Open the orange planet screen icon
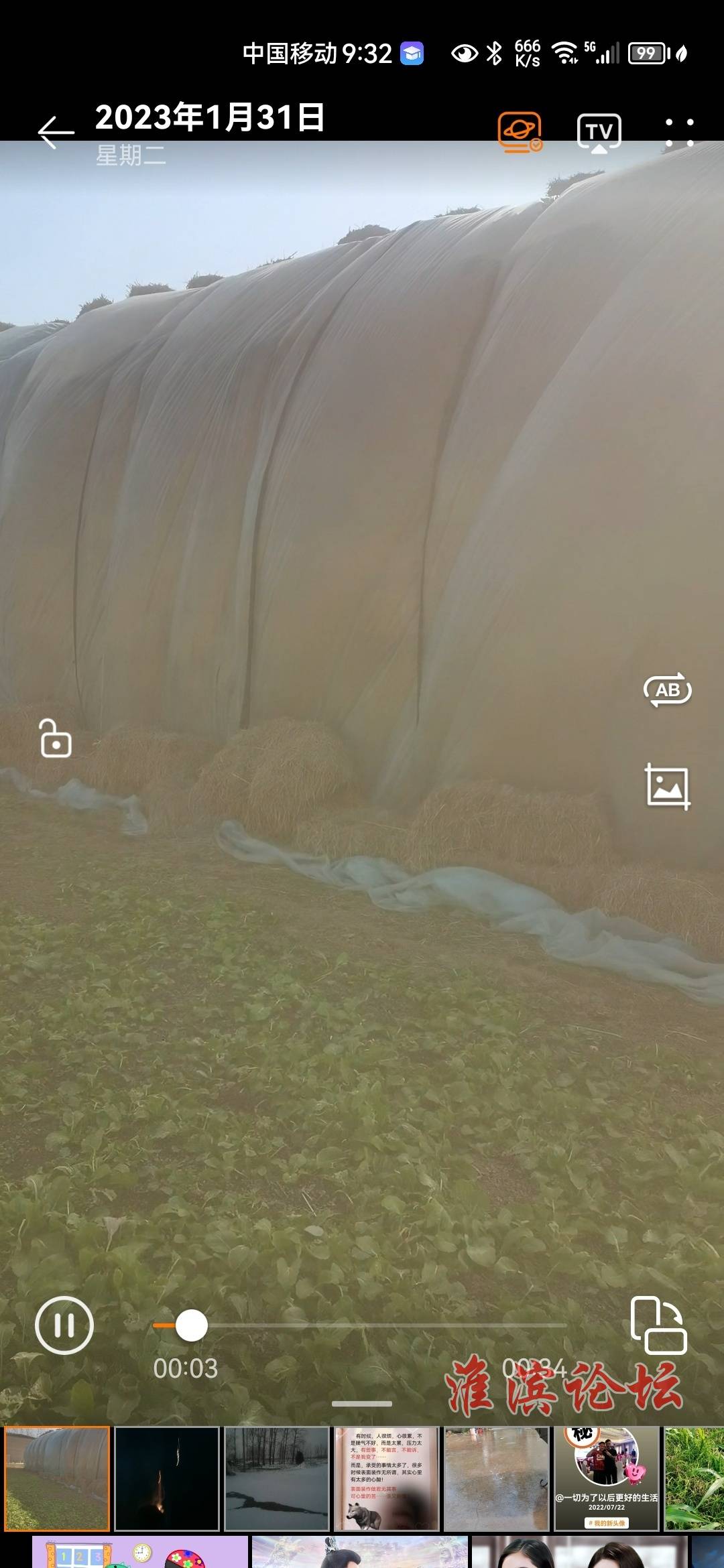 coord(520,132)
